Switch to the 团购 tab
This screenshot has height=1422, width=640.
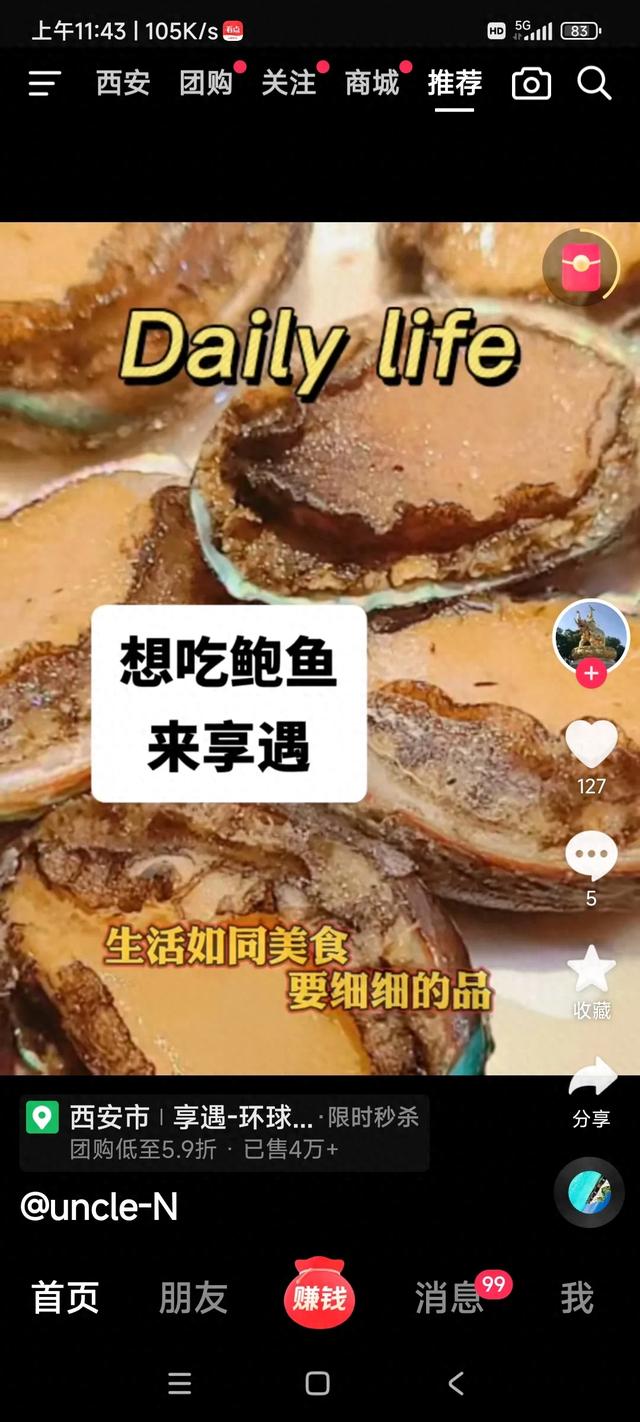(x=206, y=84)
